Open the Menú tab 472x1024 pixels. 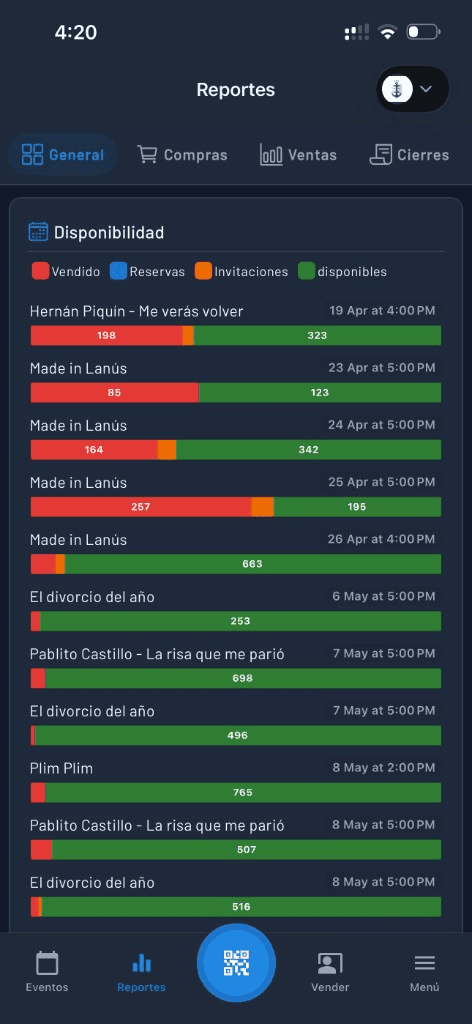[424, 972]
